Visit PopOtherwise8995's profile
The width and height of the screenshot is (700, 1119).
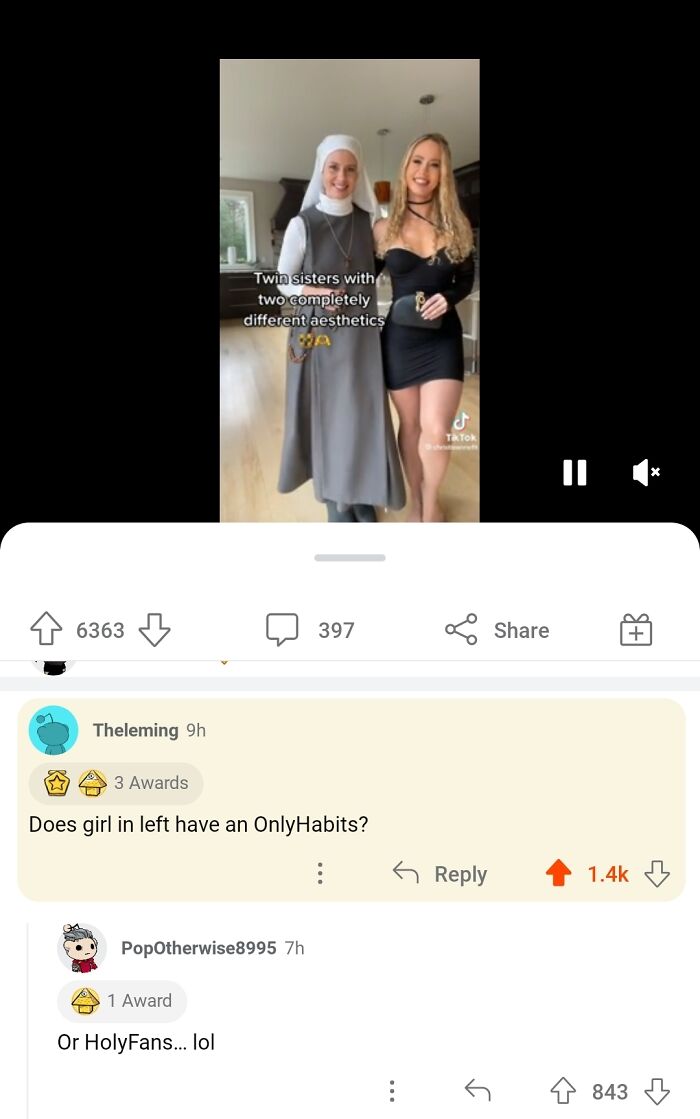coord(198,948)
